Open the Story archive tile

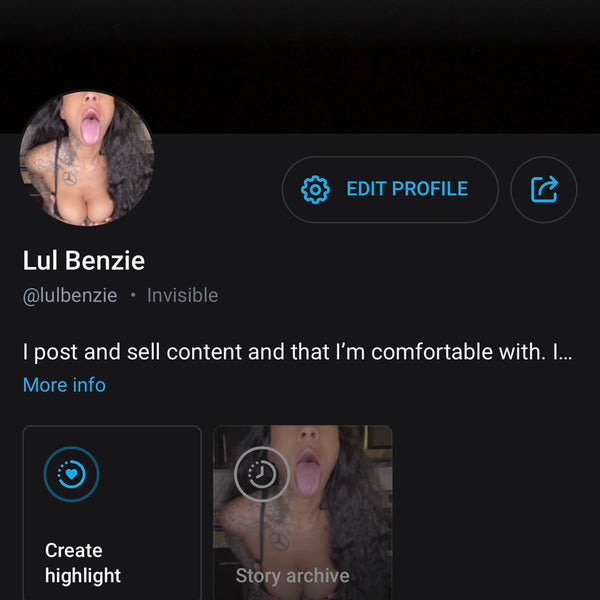(302, 512)
